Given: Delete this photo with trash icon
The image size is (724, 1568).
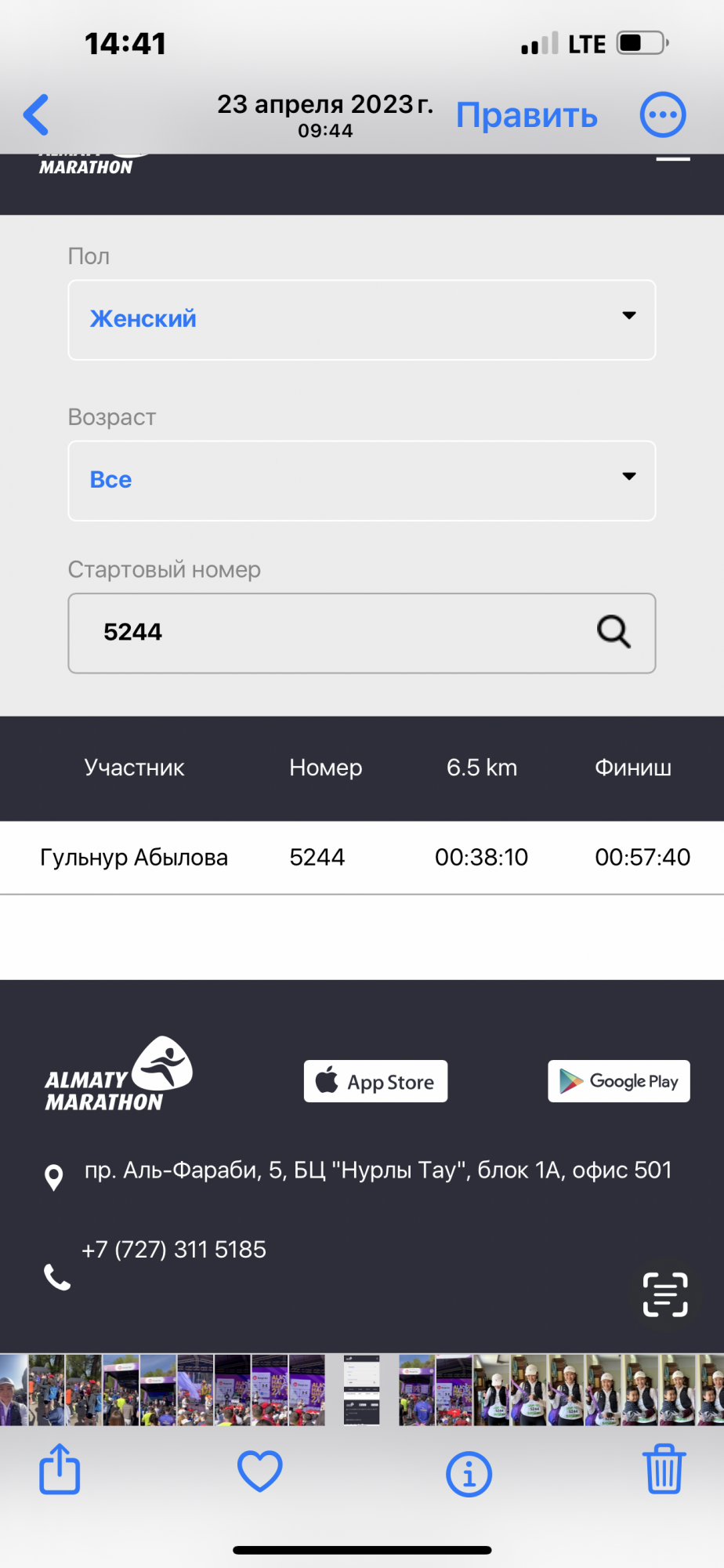Looking at the screenshot, I should click(664, 1470).
